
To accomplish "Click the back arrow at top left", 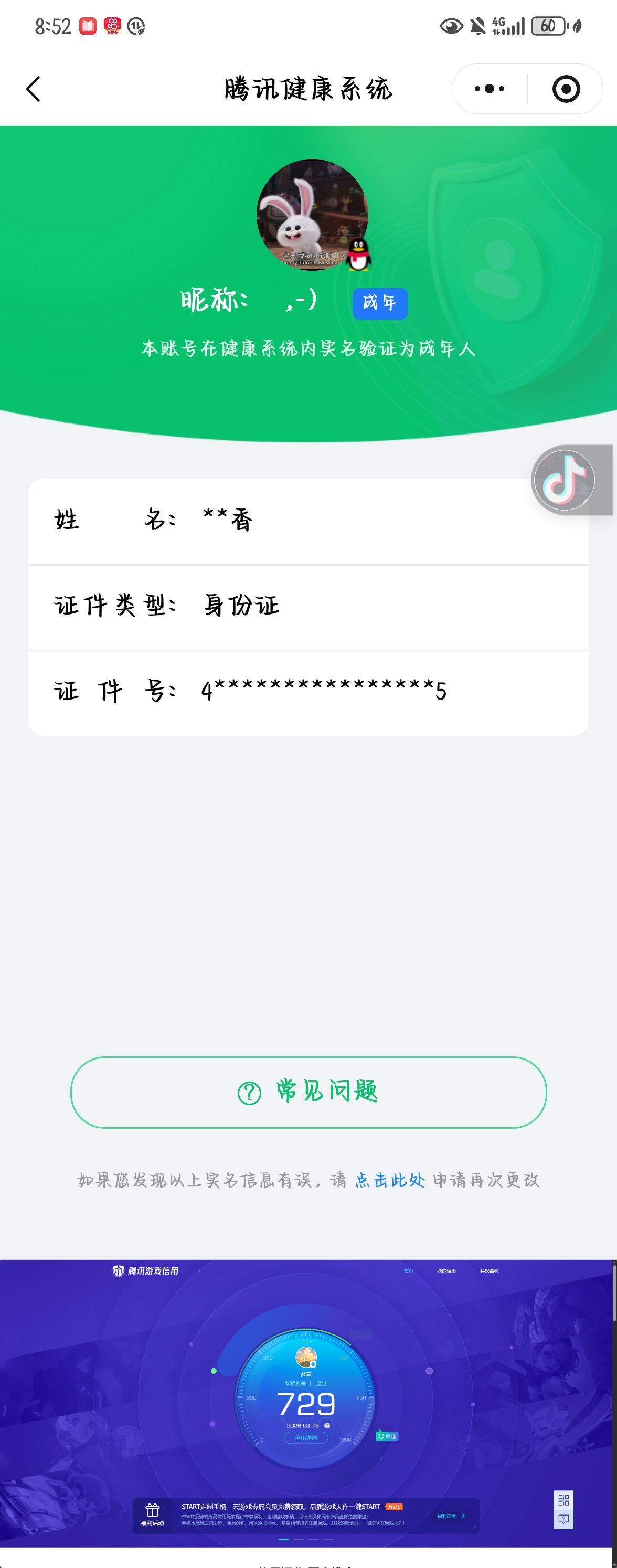I will (x=34, y=88).
